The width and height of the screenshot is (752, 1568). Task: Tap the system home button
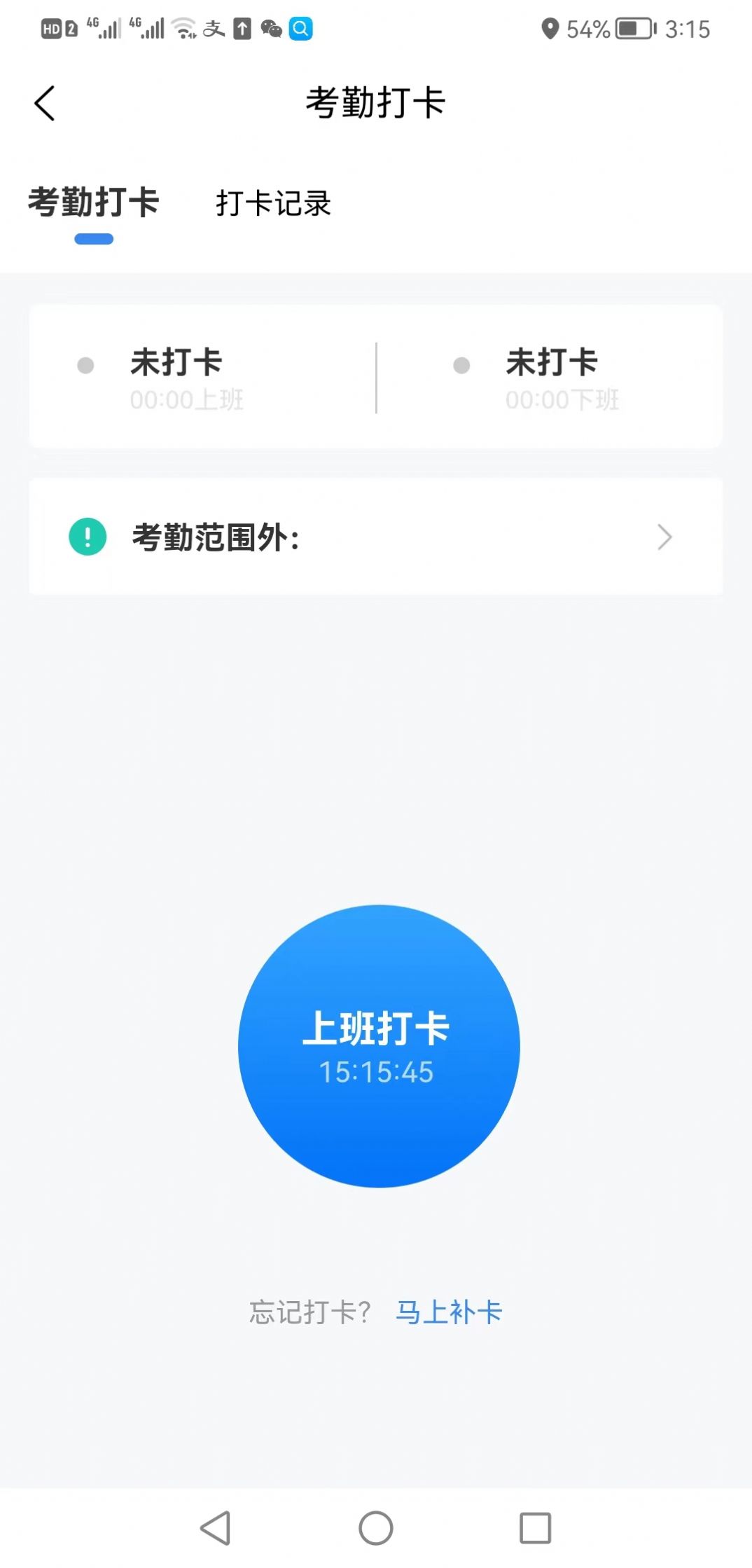click(376, 1527)
